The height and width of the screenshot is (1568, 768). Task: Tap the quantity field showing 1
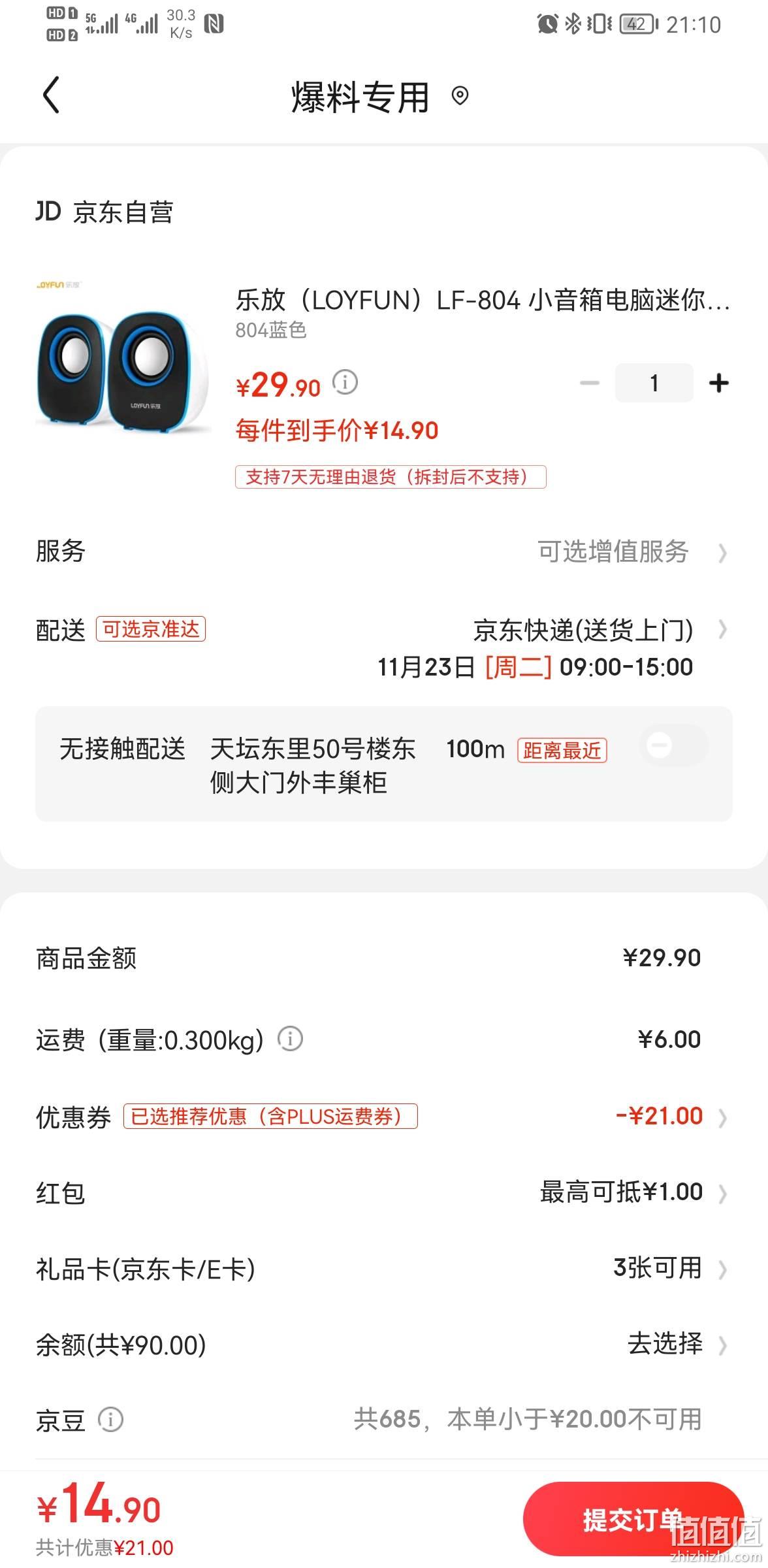pyautogui.click(x=654, y=383)
